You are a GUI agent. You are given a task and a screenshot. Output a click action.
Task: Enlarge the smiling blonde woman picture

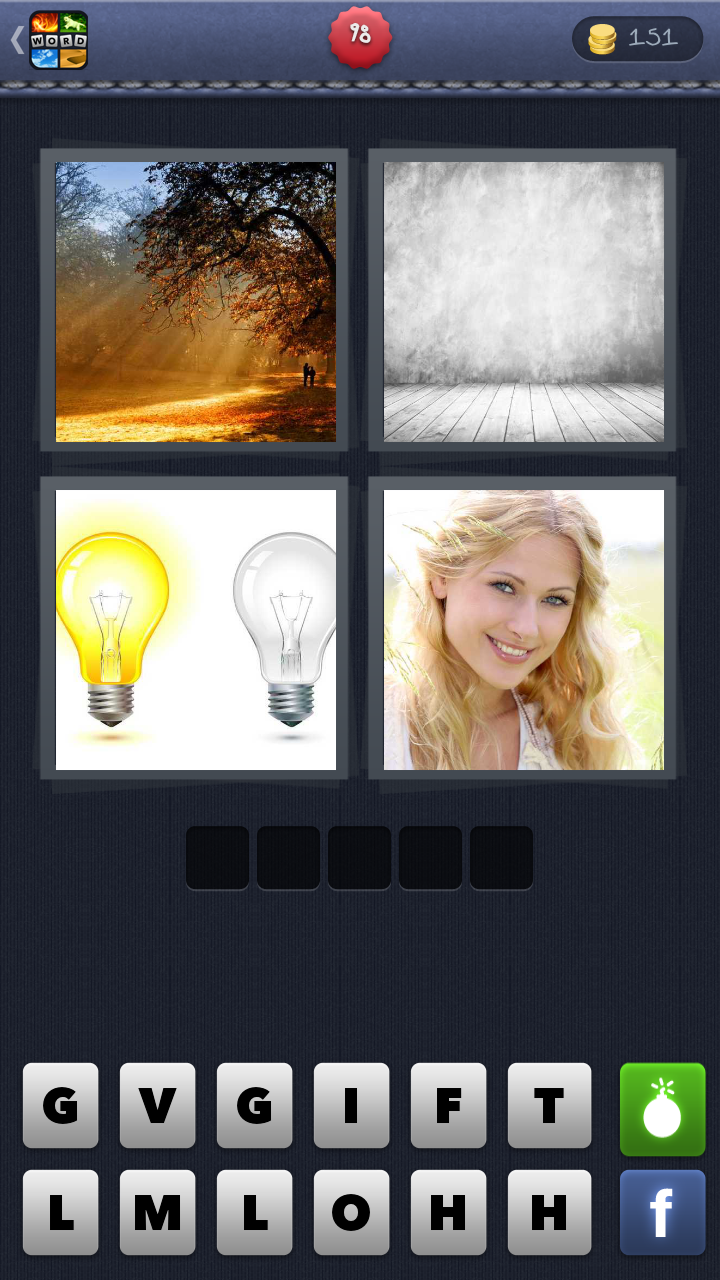[x=523, y=629]
